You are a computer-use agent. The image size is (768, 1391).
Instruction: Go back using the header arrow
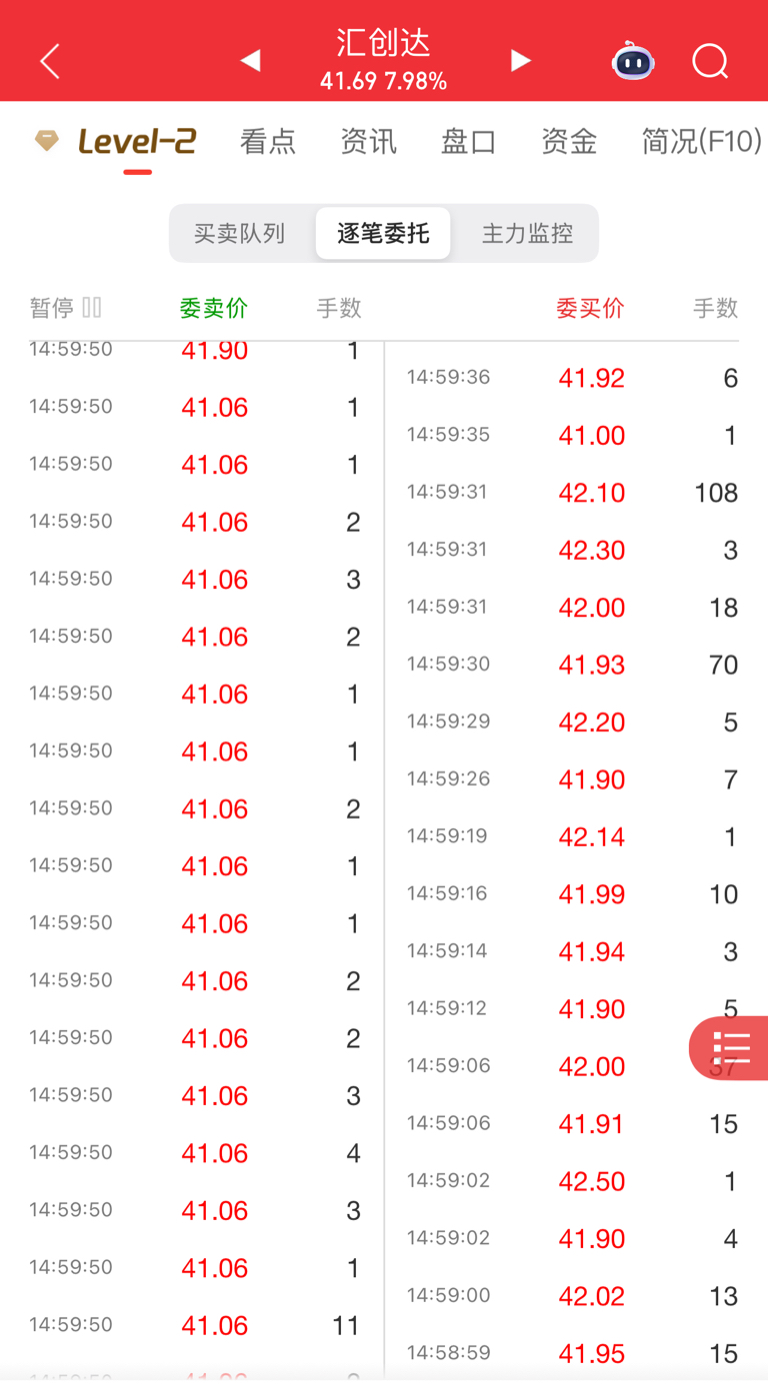(50, 61)
